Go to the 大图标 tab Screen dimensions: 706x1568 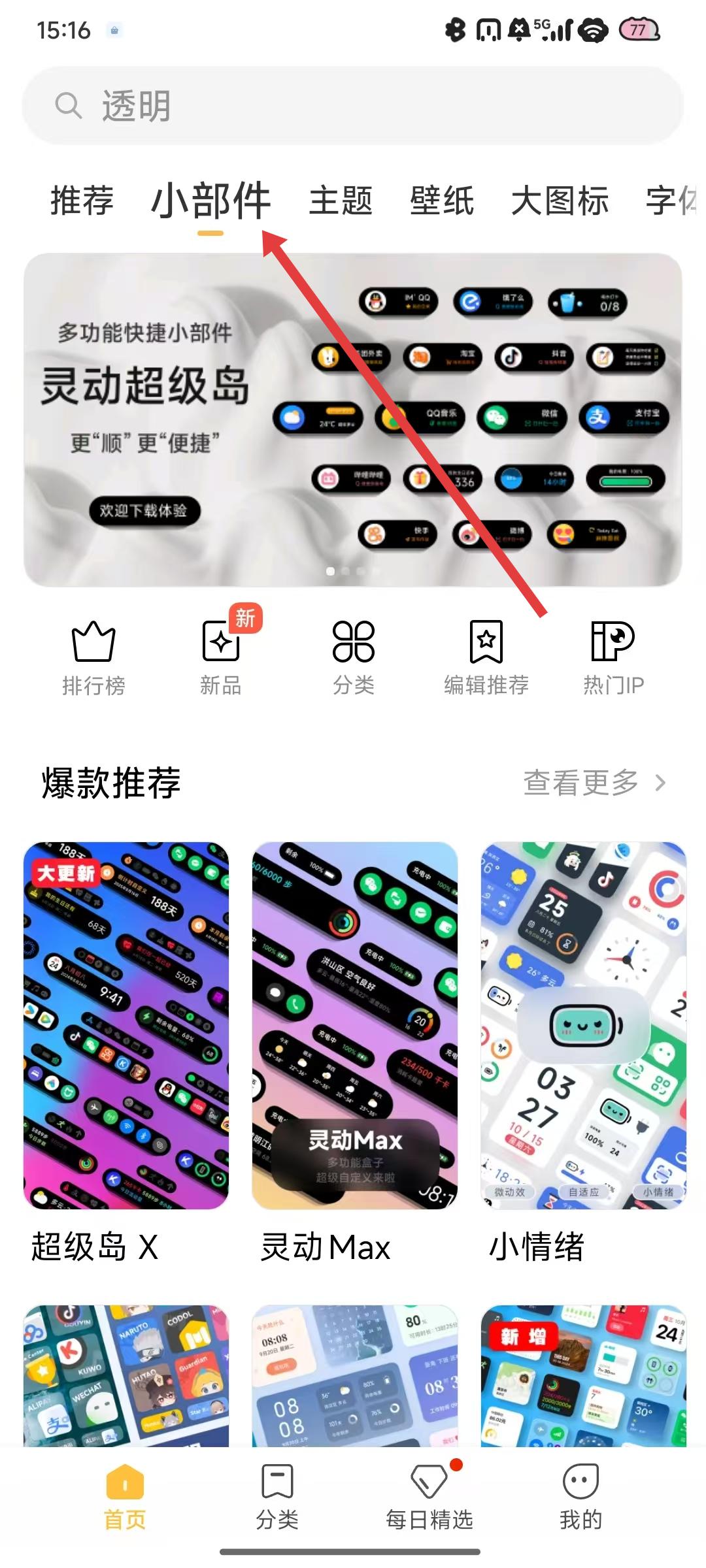(x=560, y=201)
